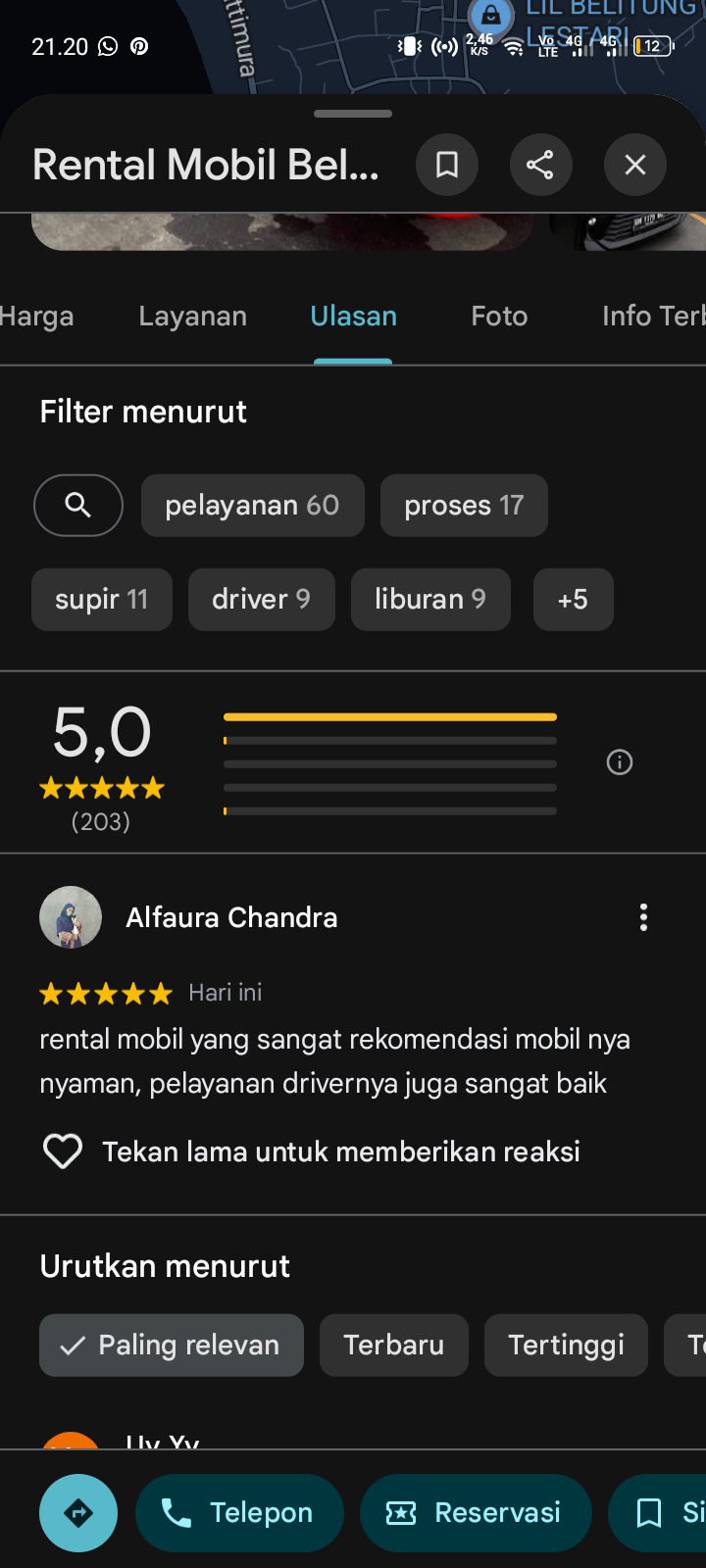Viewport: 706px width, 1568px height.
Task: Start directions with the navigation button
Action: tap(78, 1513)
